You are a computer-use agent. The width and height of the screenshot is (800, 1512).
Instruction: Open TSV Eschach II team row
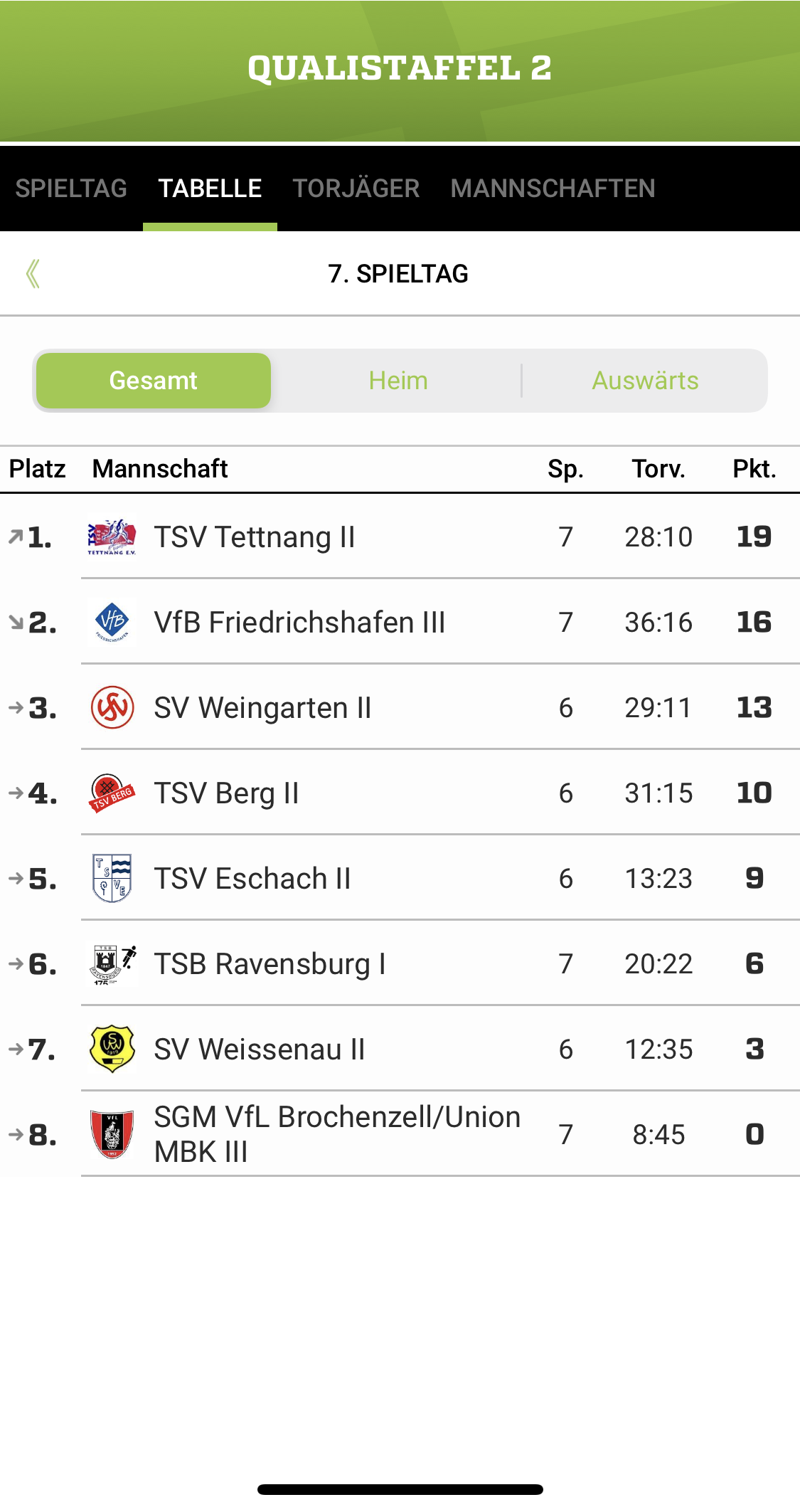pyautogui.click(x=400, y=878)
